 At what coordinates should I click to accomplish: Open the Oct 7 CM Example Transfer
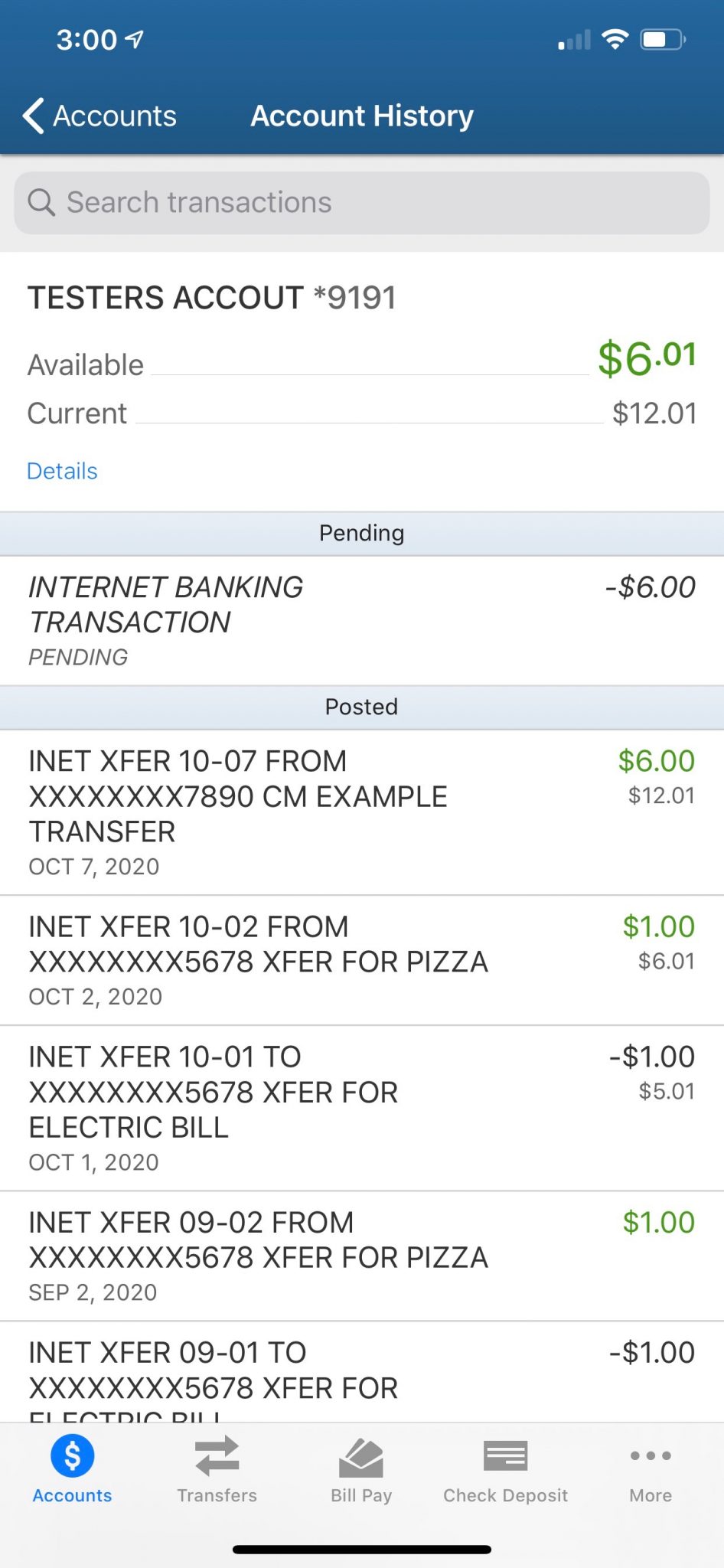[x=361, y=812]
